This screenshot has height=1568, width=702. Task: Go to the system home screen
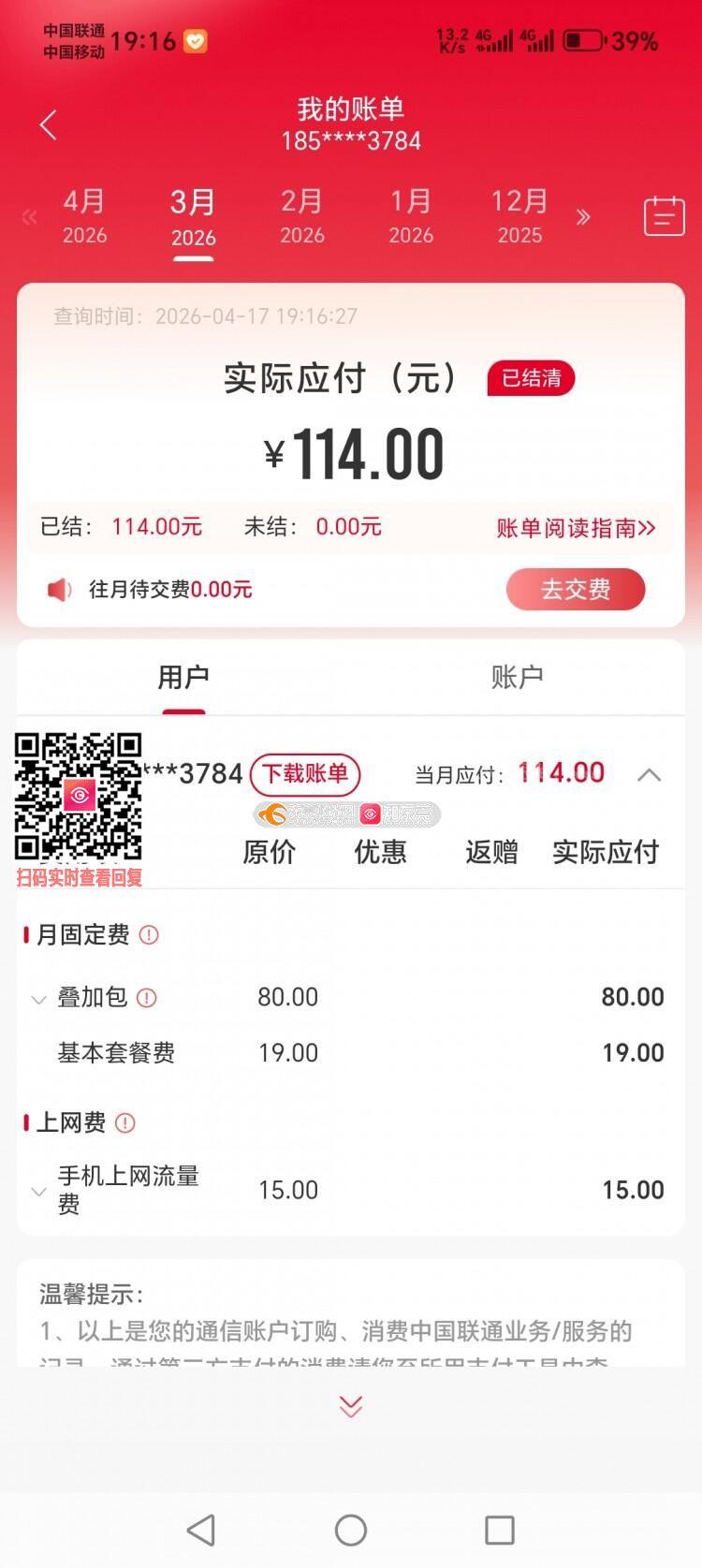click(x=351, y=1531)
